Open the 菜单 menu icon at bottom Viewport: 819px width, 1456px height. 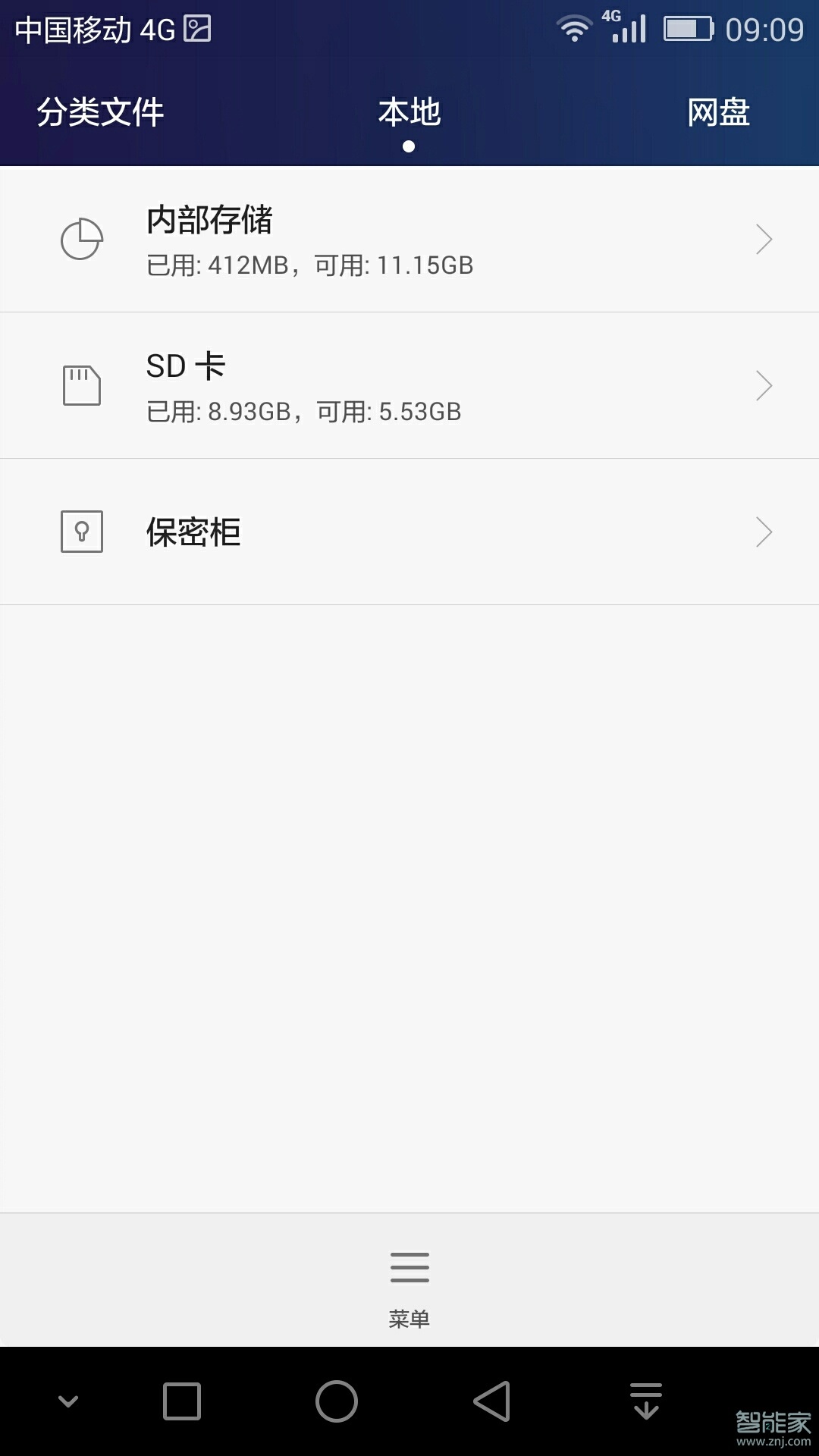(409, 1268)
